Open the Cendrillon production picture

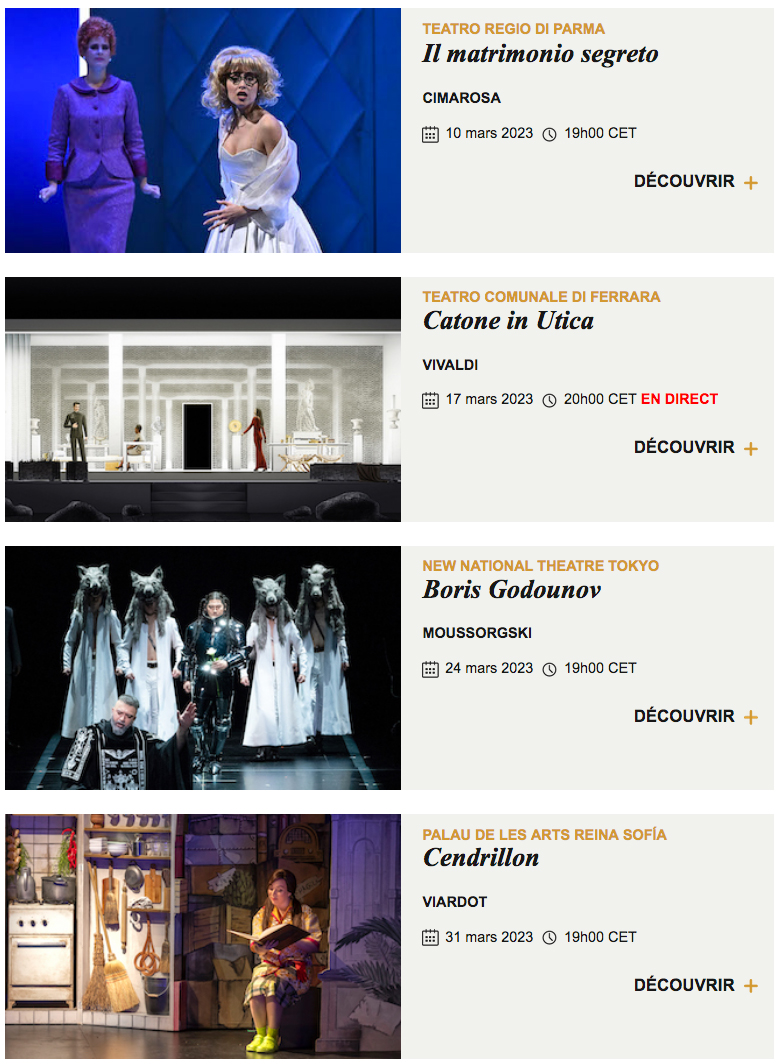point(203,936)
